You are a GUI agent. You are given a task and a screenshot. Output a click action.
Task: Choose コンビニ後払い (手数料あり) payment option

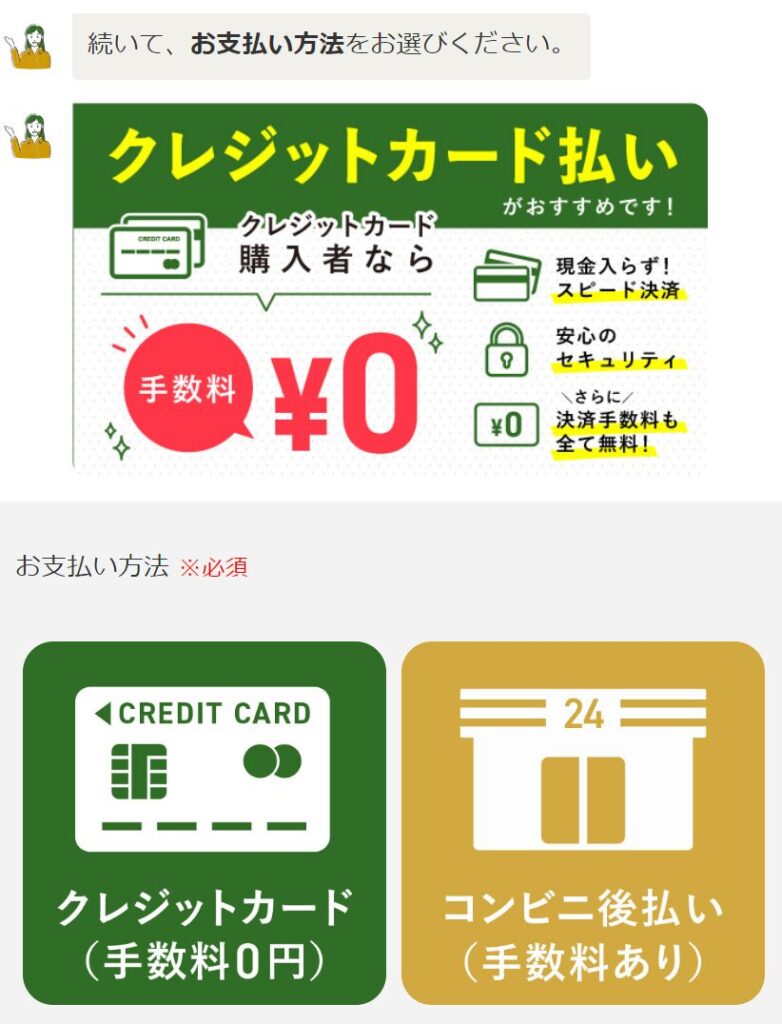(x=583, y=822)
